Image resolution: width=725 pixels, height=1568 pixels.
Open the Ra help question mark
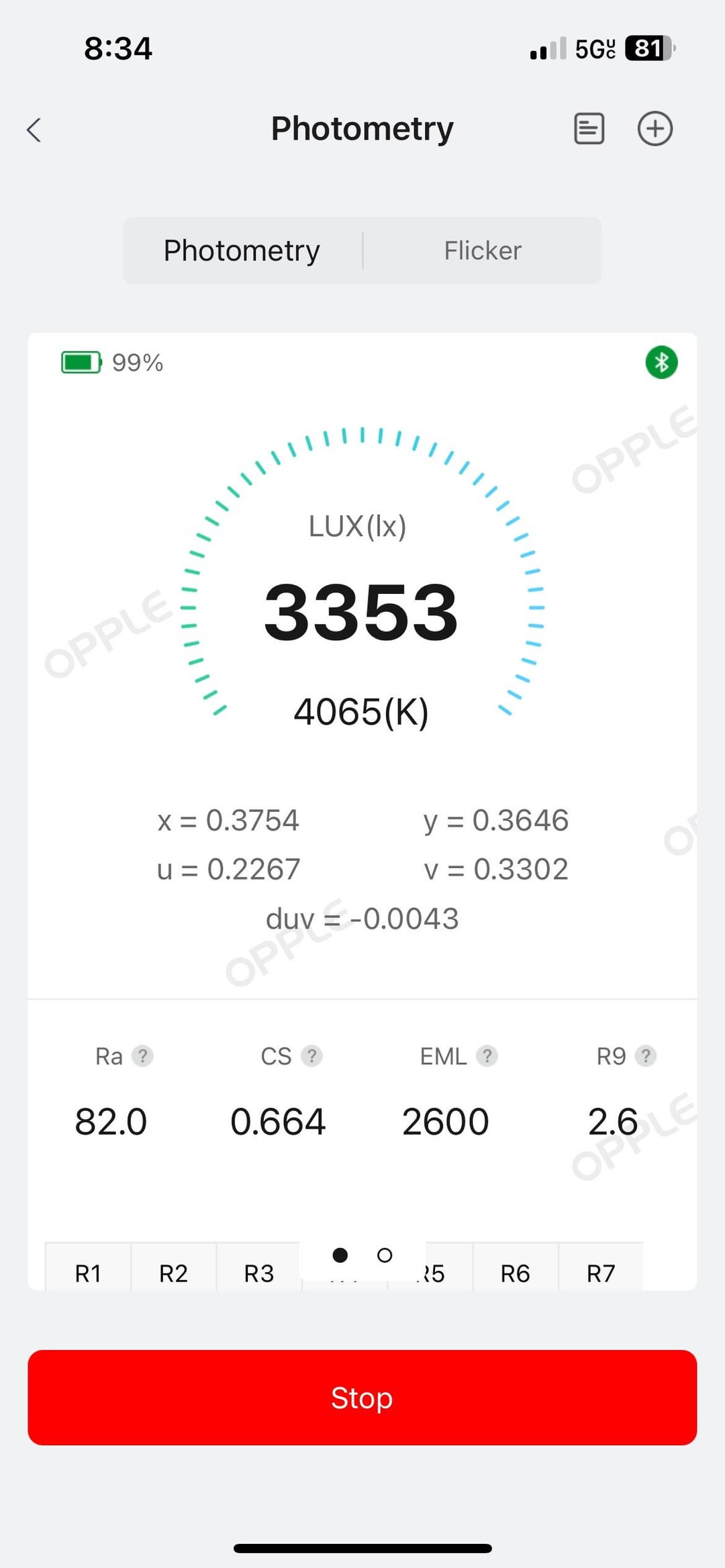(142, 1056)
